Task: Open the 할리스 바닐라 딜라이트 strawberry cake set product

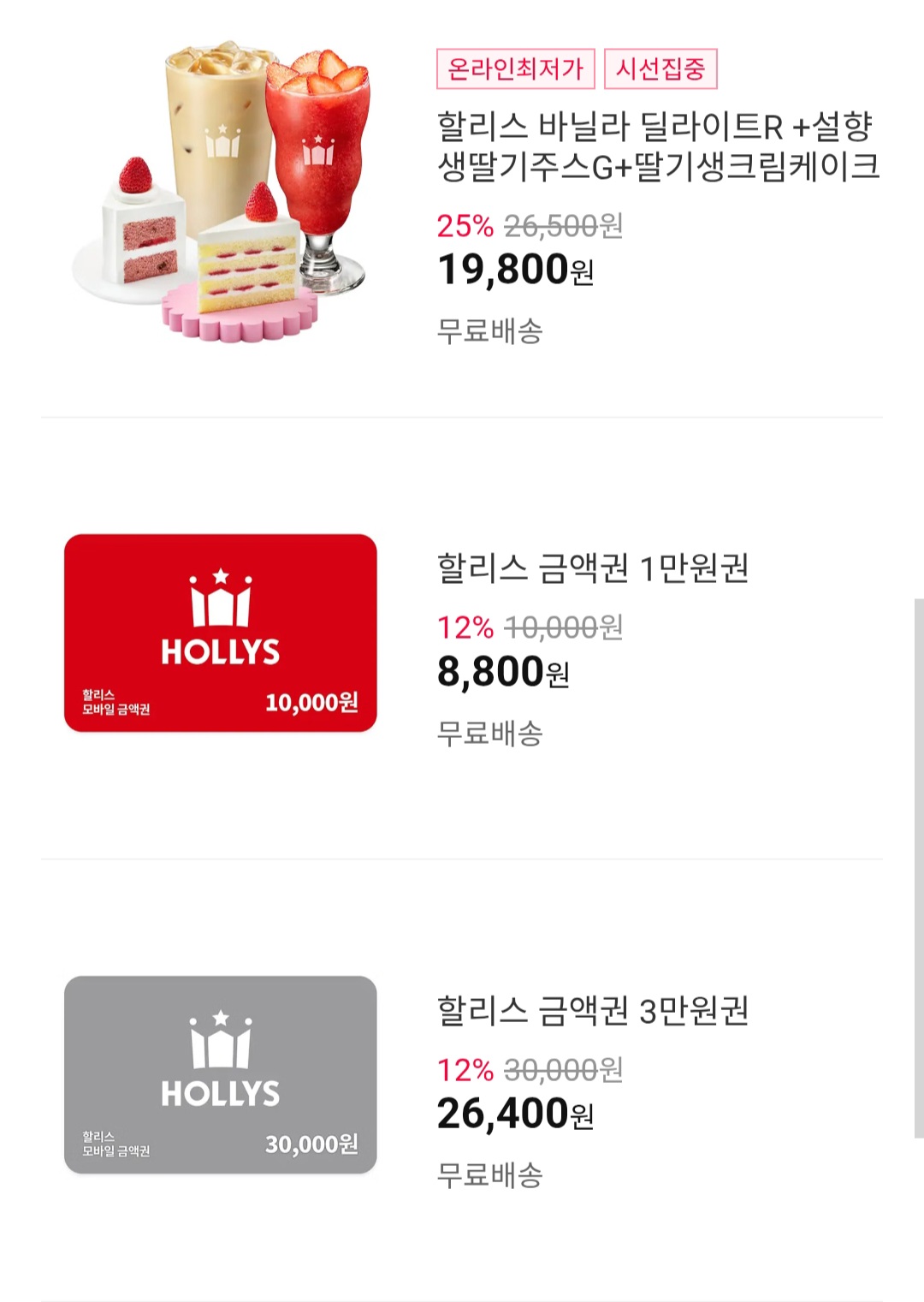Action: click(657, 146)
